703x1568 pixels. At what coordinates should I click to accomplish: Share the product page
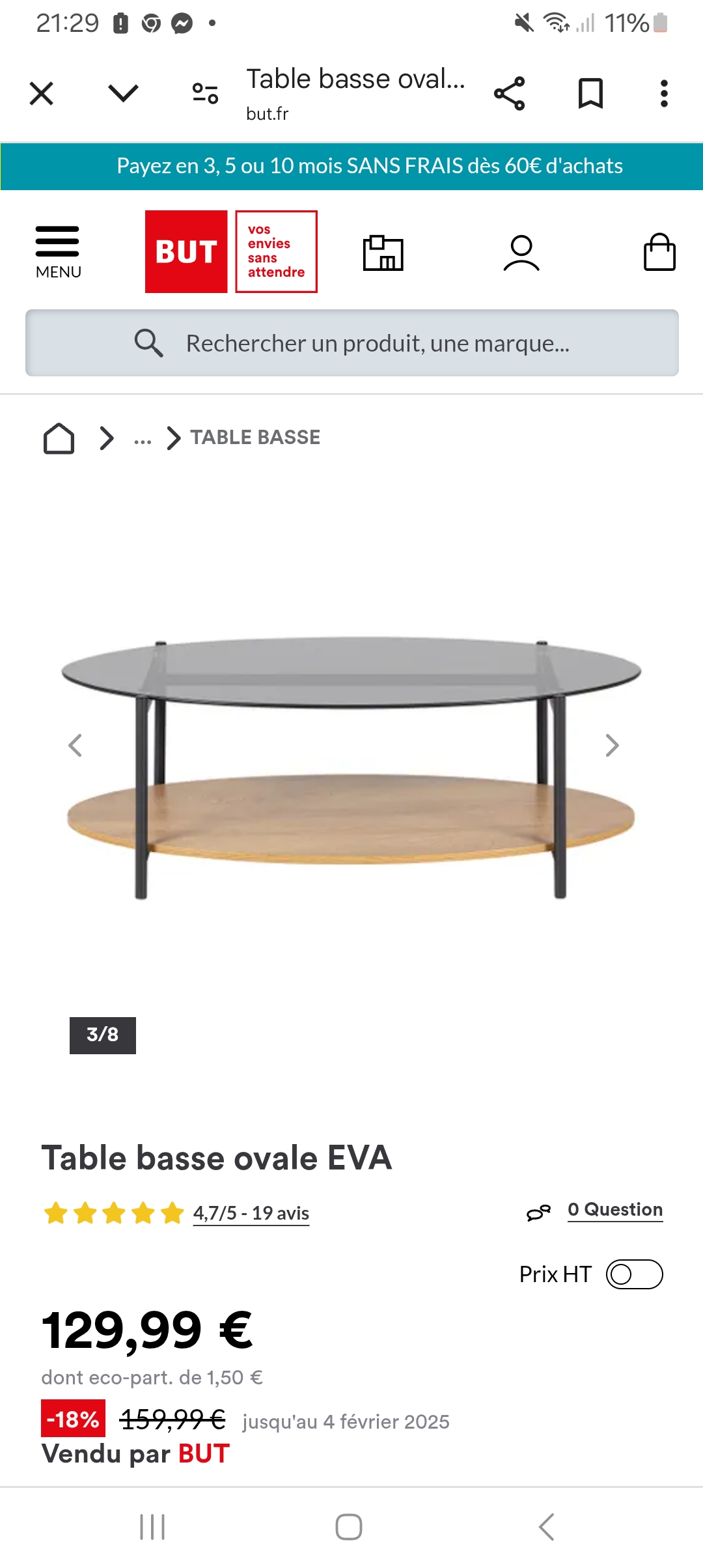509,93
